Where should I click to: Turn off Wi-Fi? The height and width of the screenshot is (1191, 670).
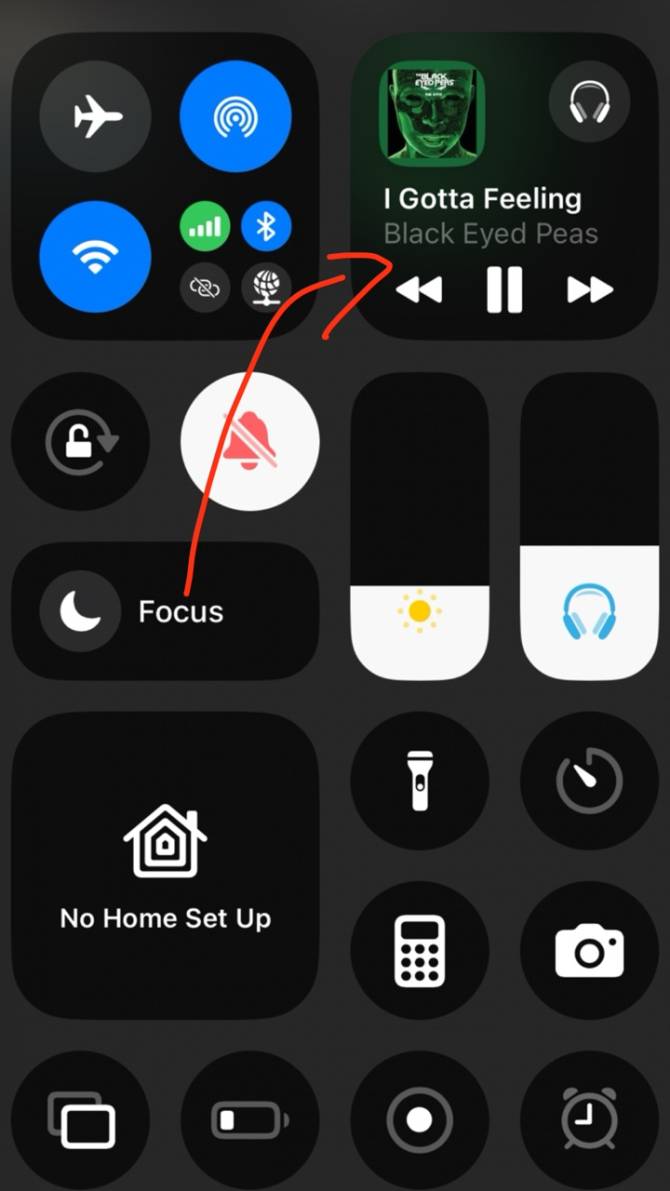(x=96, y=258)
